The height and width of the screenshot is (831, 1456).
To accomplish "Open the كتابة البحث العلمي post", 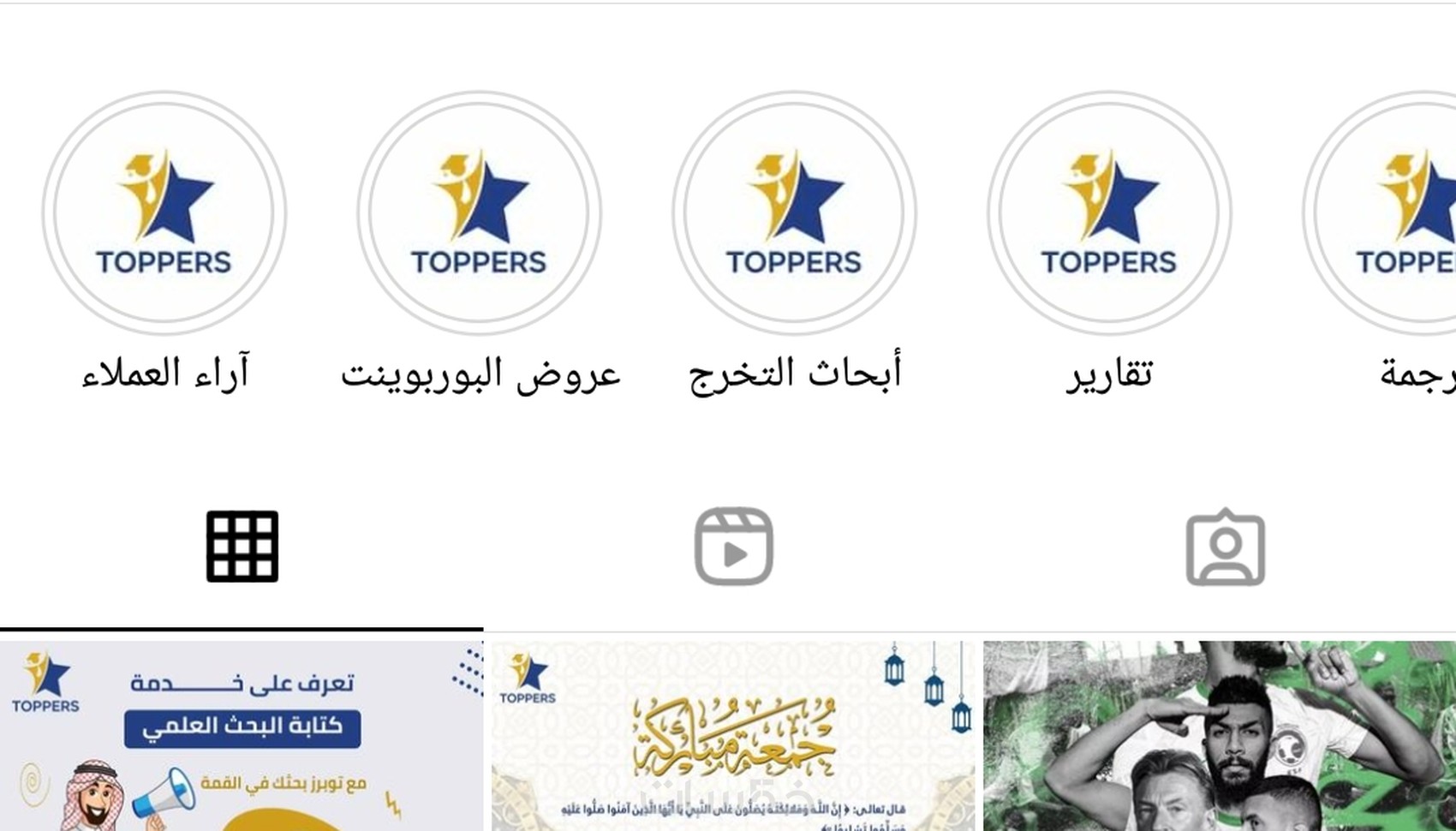I will (x=242, y=735).
